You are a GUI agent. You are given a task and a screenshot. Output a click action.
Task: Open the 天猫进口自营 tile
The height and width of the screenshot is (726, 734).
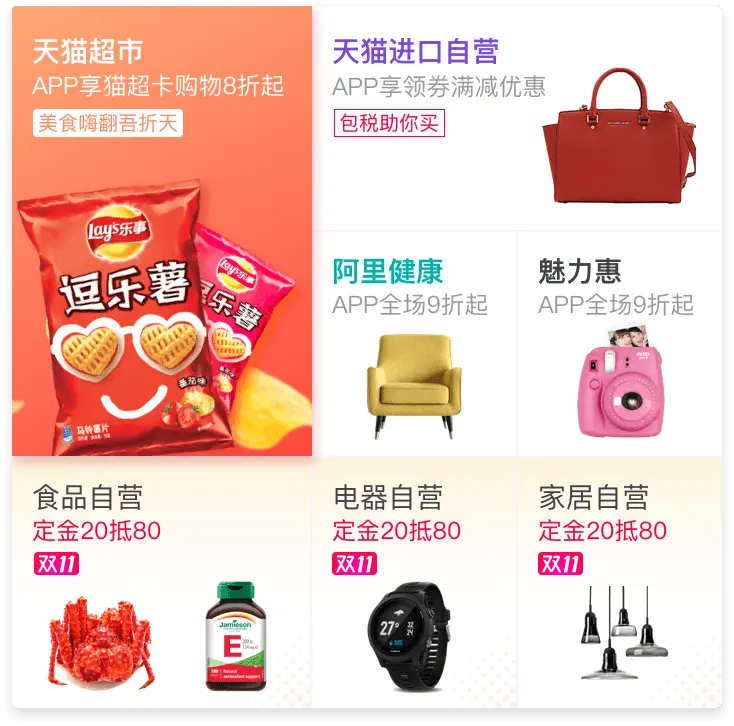[x=517, y=119]
